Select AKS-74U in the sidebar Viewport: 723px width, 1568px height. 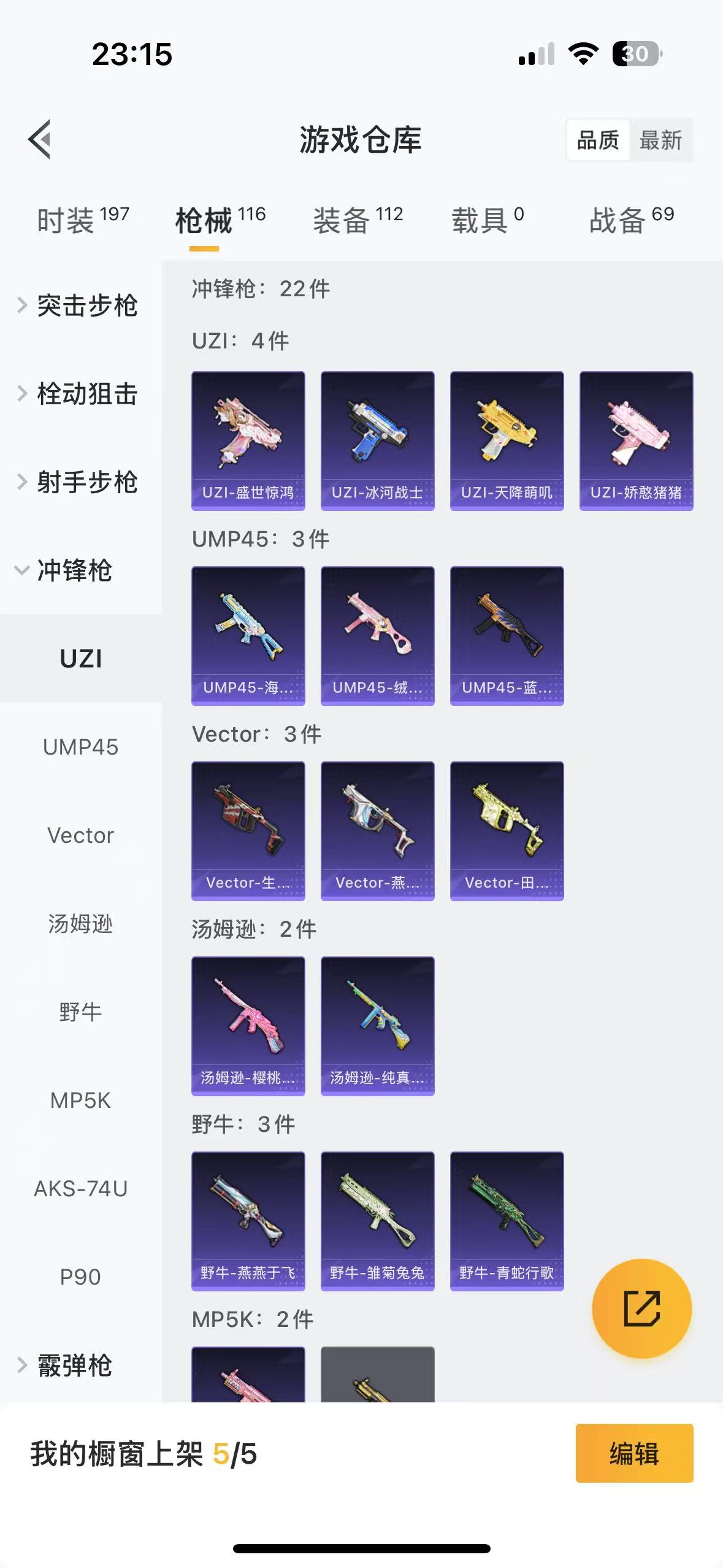tap(80, 1189)
